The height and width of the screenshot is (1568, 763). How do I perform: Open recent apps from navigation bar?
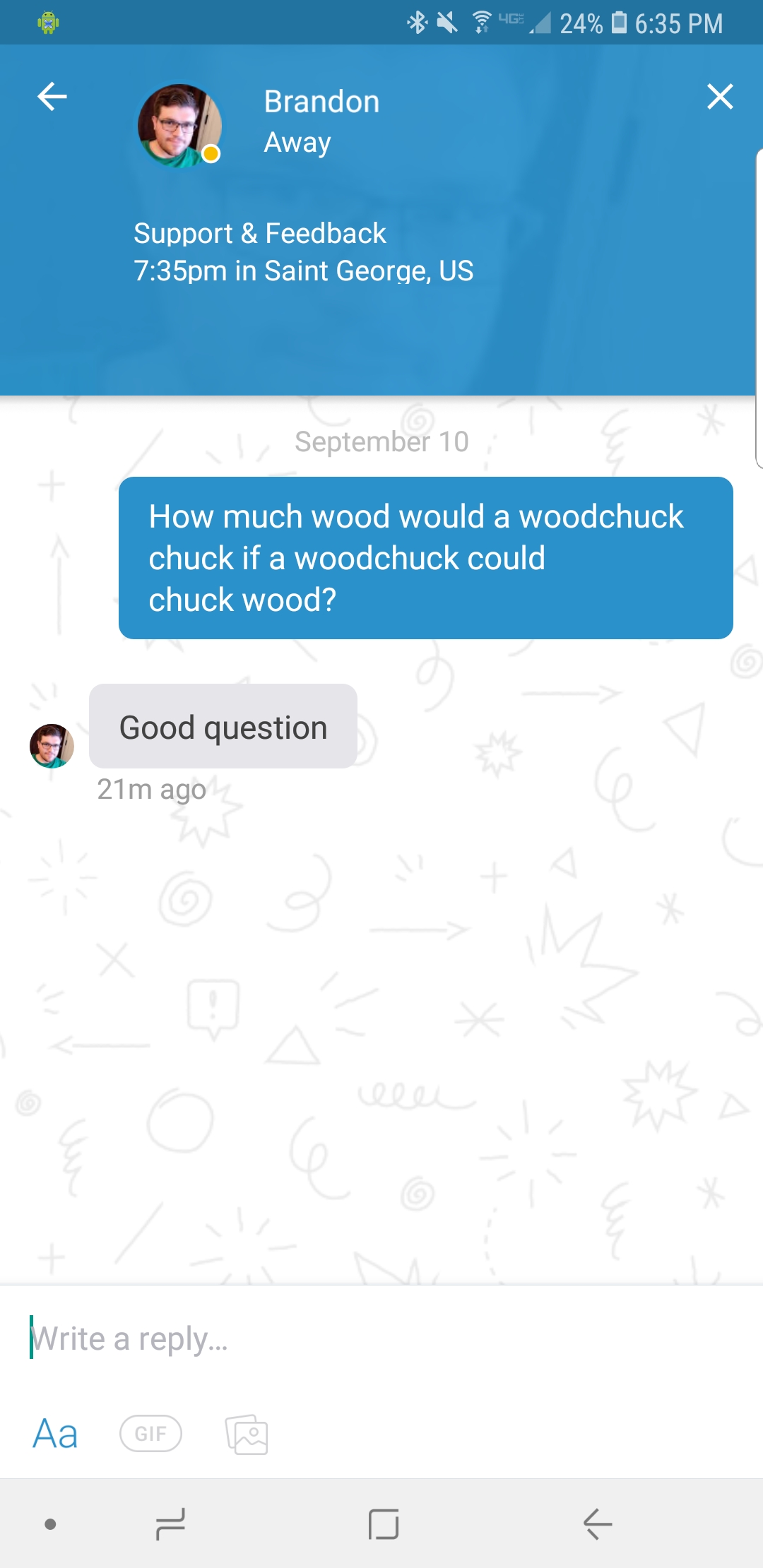(170, 1524)
